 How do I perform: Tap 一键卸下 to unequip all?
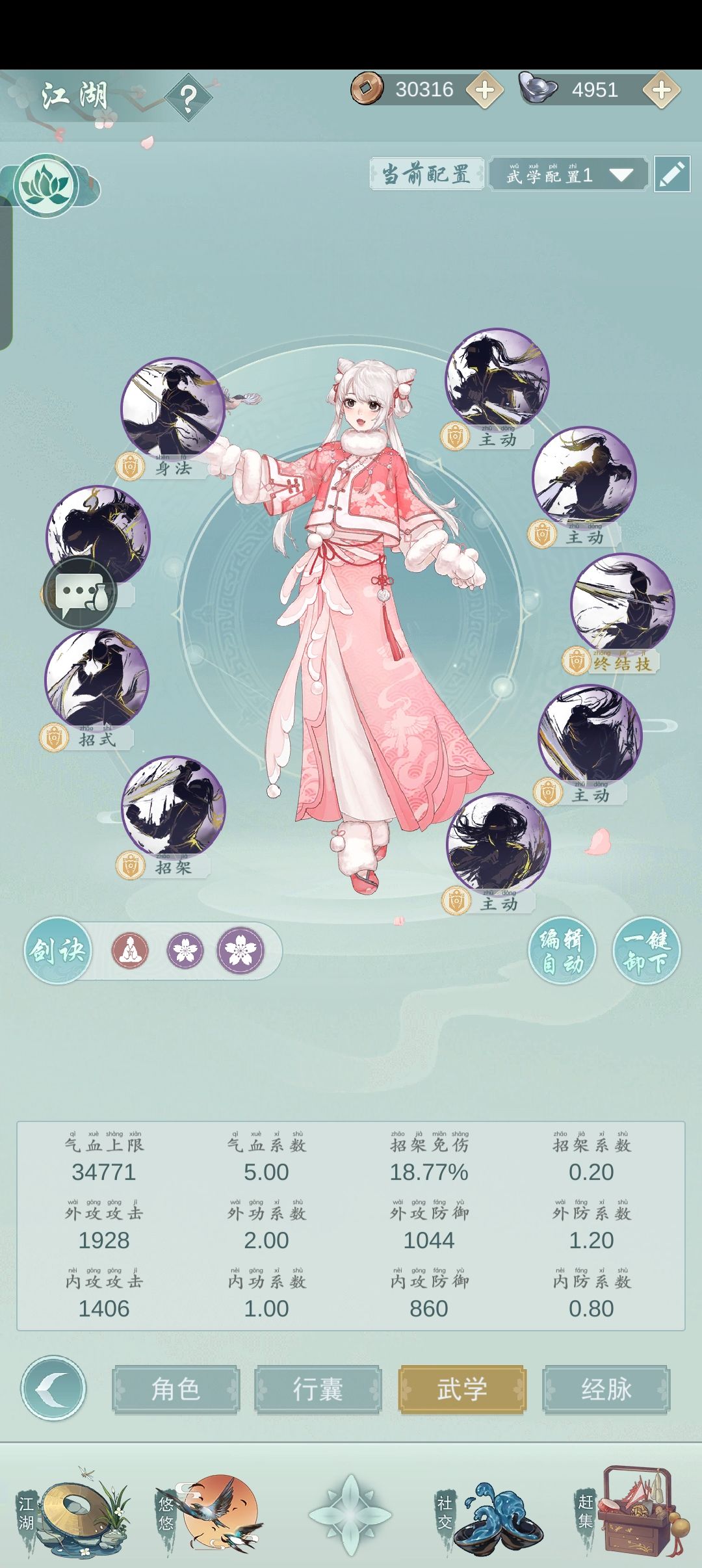click(x=646, y=950)
